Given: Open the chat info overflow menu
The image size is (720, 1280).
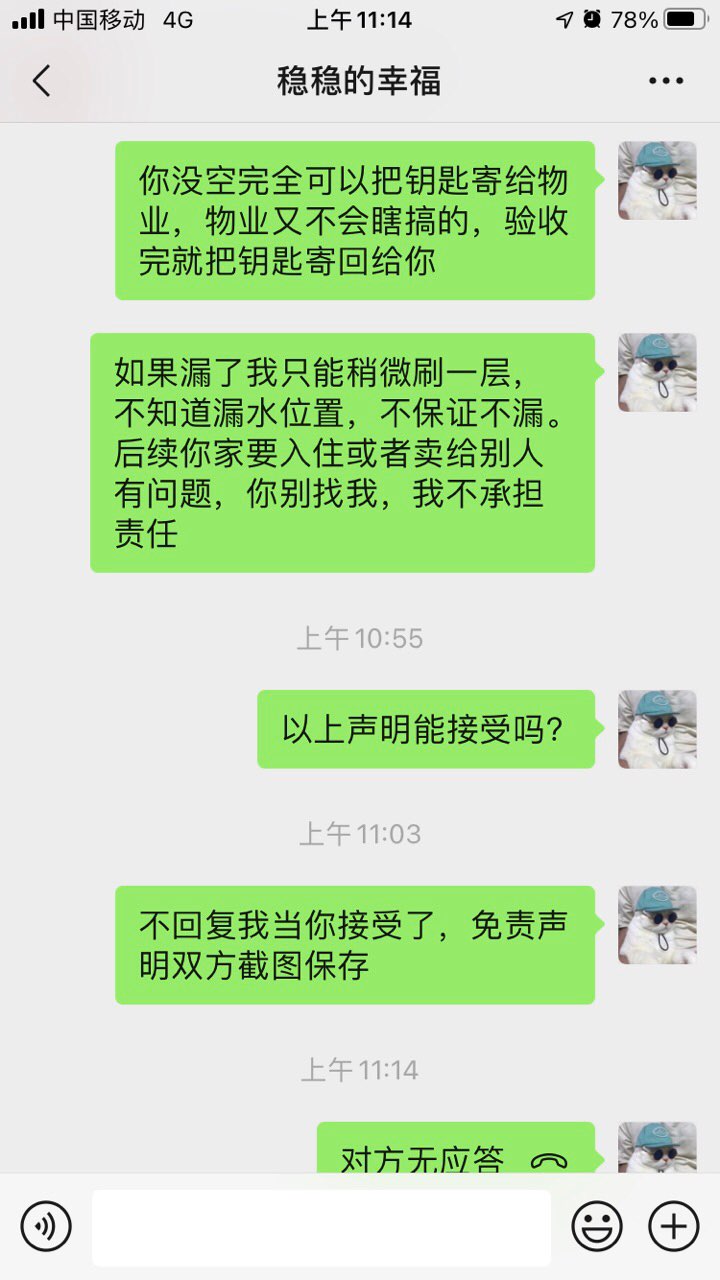Looking at the screenshot, I should [665, 81].
